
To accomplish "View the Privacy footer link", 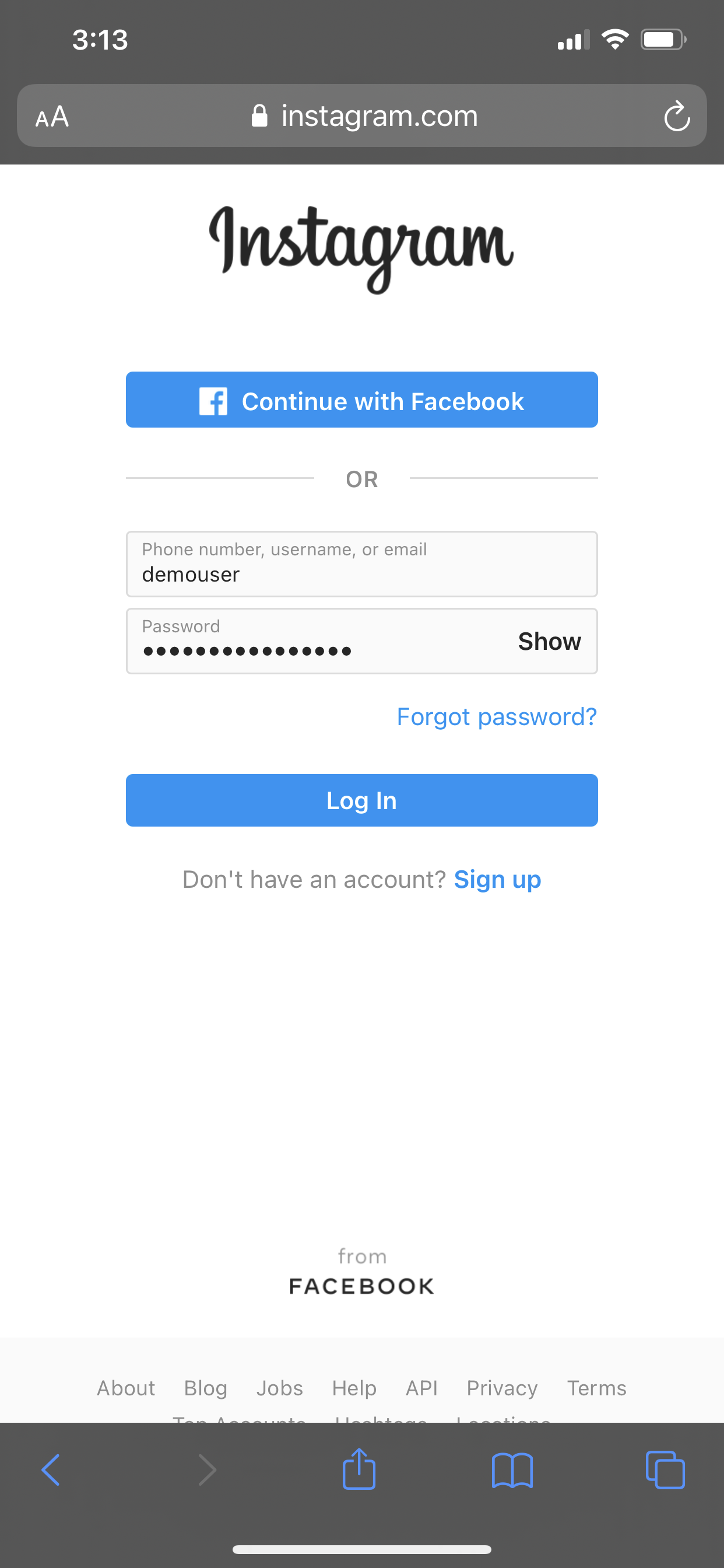I will [502, 1388].
